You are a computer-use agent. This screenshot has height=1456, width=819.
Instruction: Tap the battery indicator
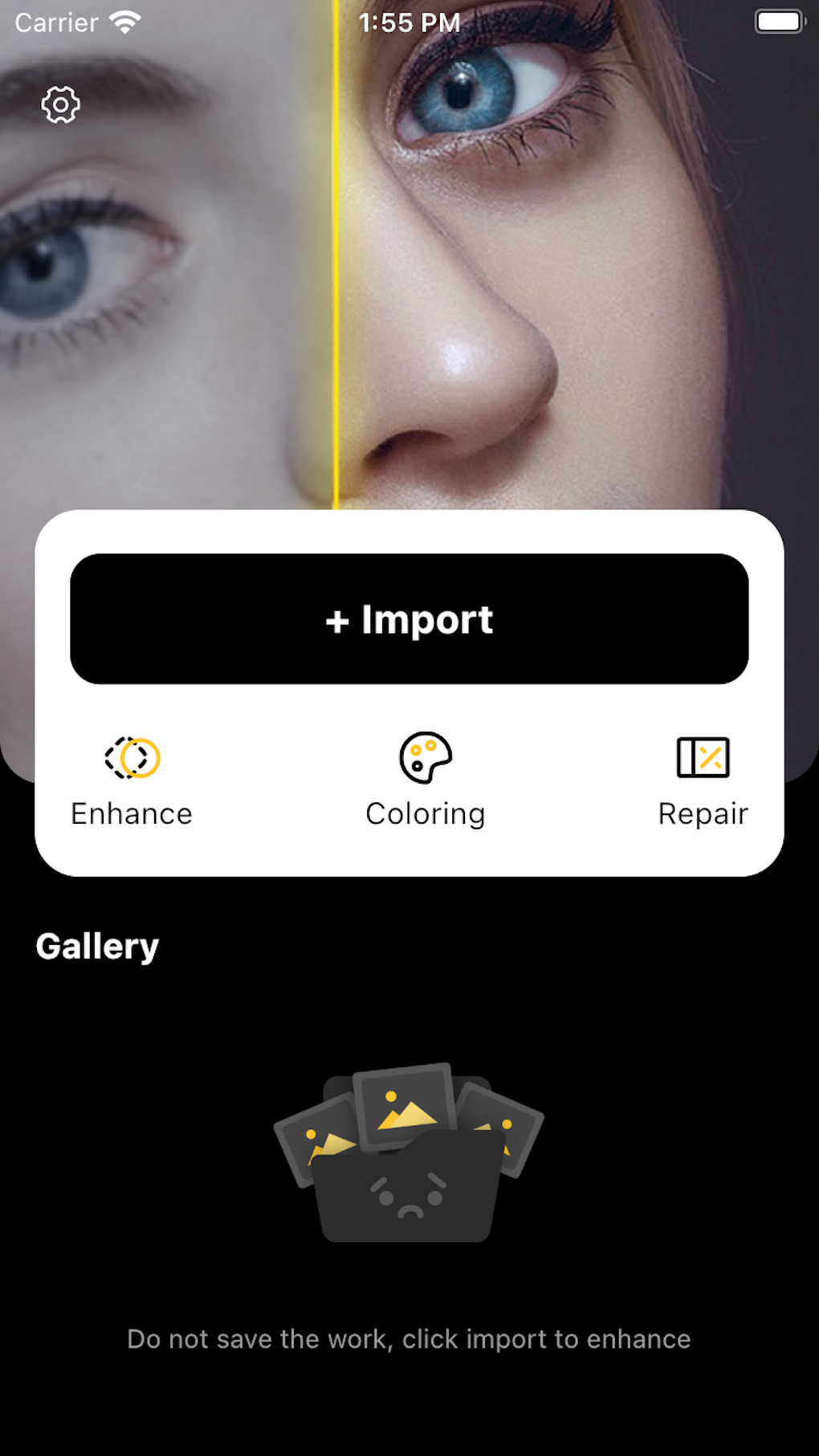pos(776,21)
